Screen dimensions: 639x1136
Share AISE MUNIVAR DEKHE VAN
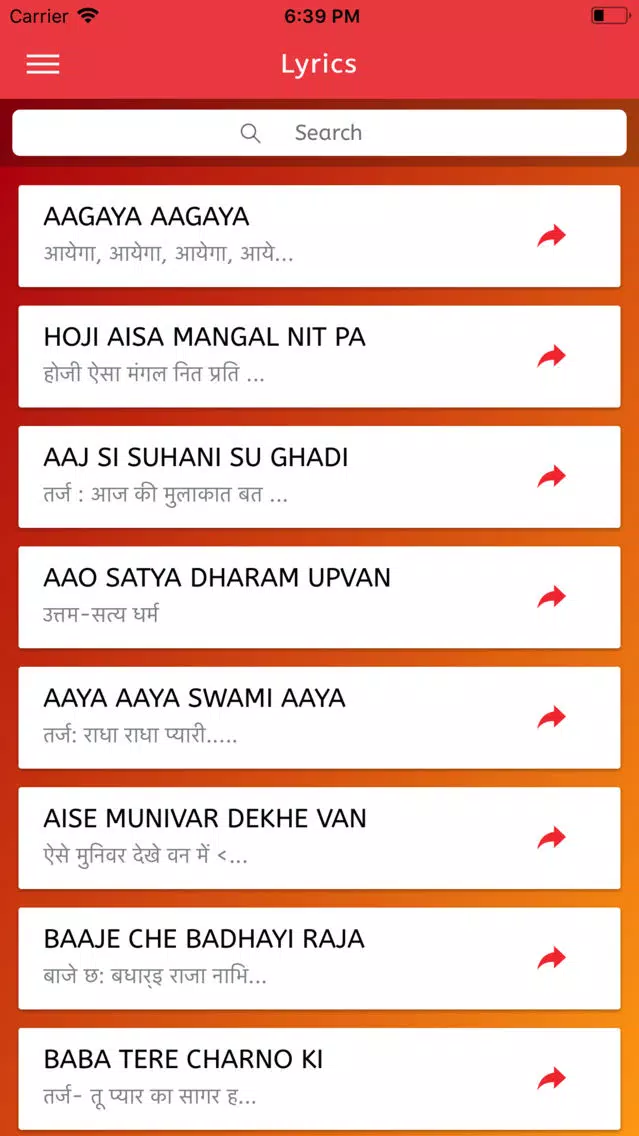coord(551,838)
